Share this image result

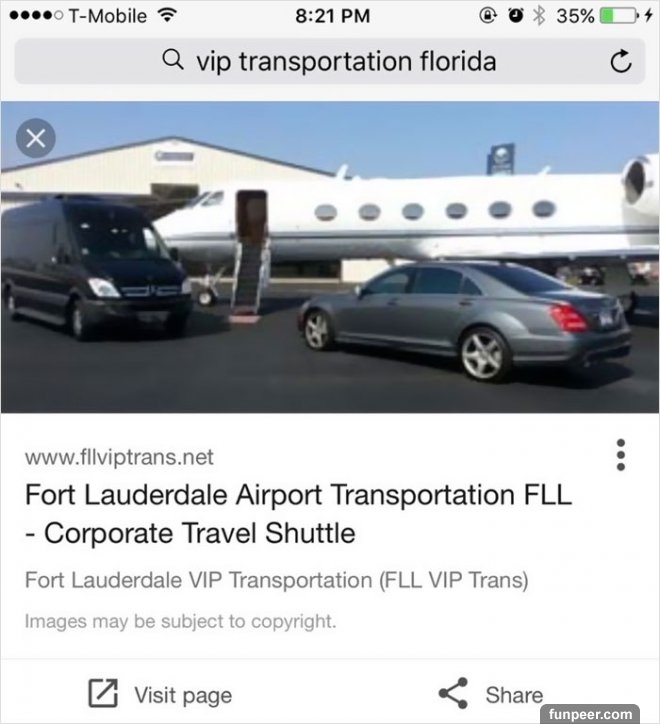point(491,693)
